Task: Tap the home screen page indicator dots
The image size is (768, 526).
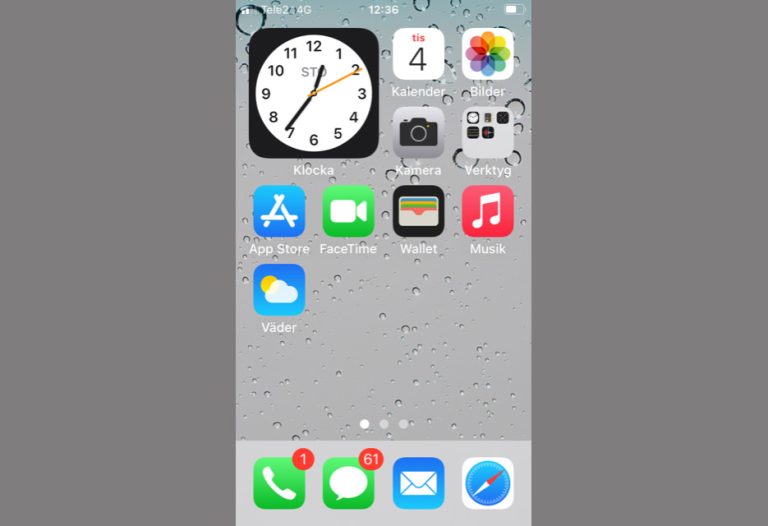Action: [384, 424]
